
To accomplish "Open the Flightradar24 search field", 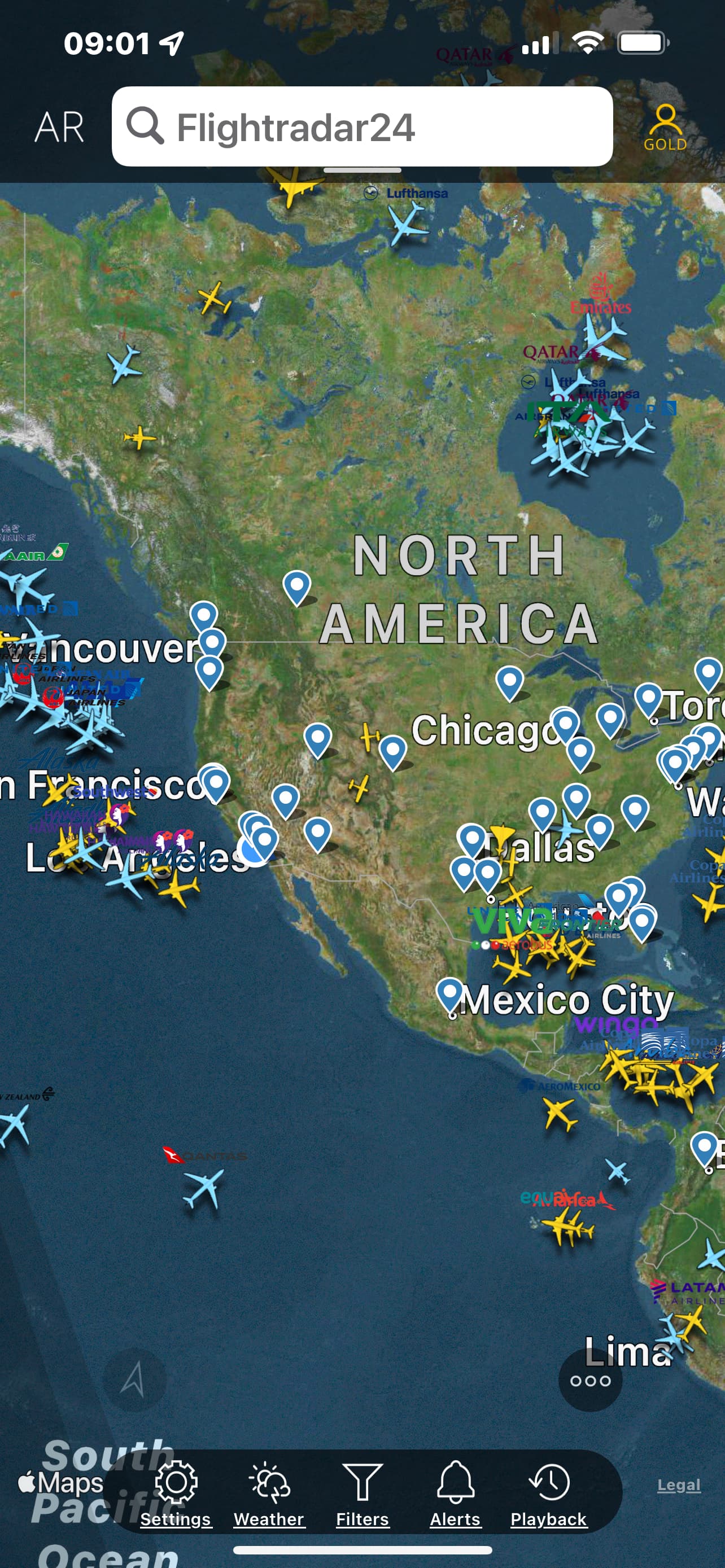I will pyautogui.click(x=362, y=126).
